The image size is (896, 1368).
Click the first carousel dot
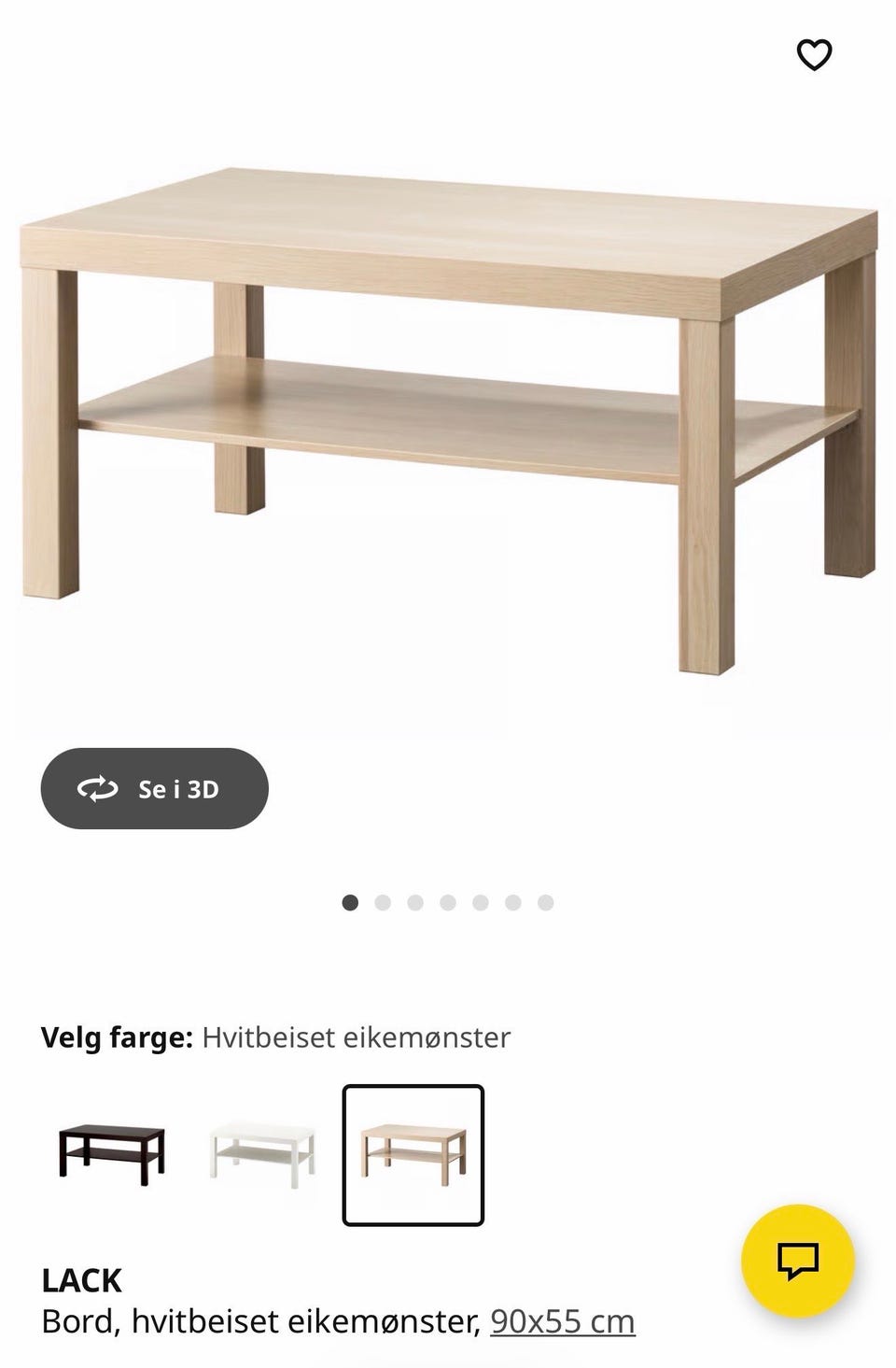tap(349, 902)
